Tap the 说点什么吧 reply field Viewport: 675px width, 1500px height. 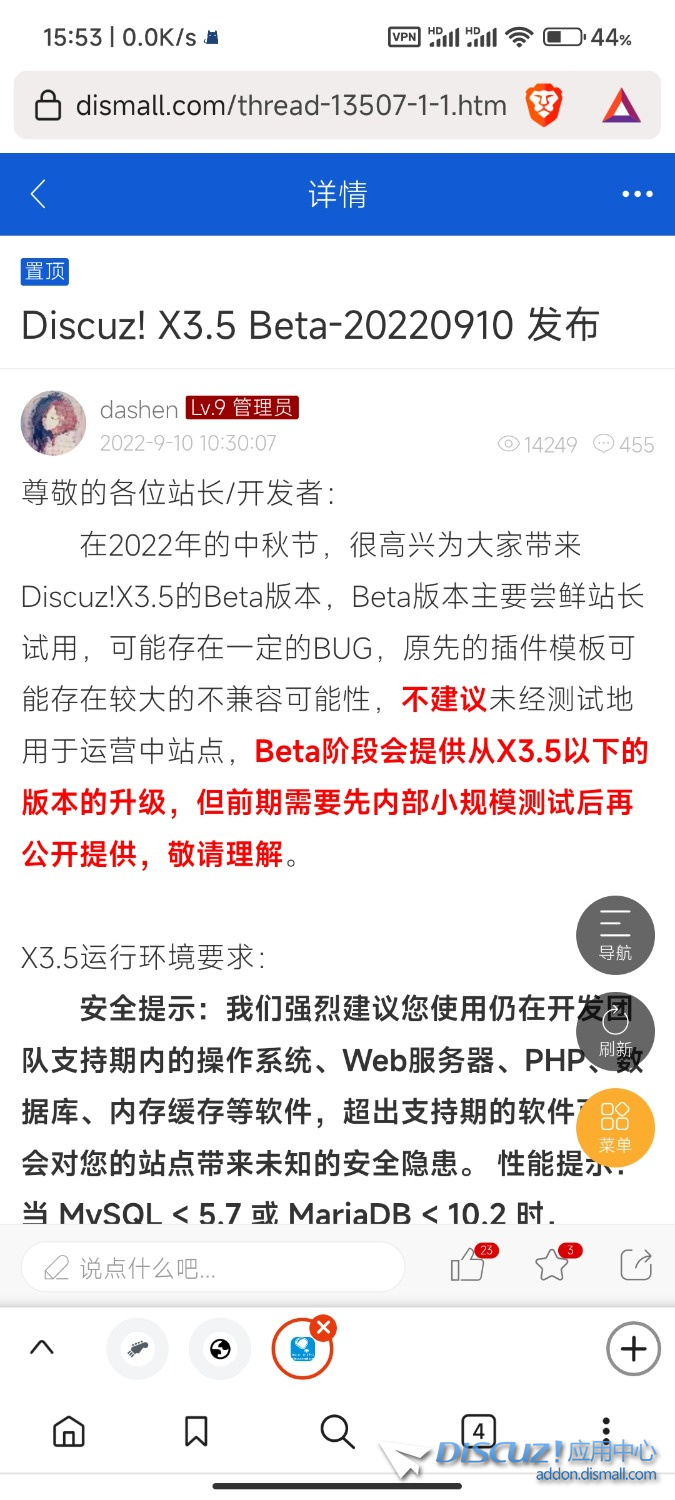pos(212,1268)
